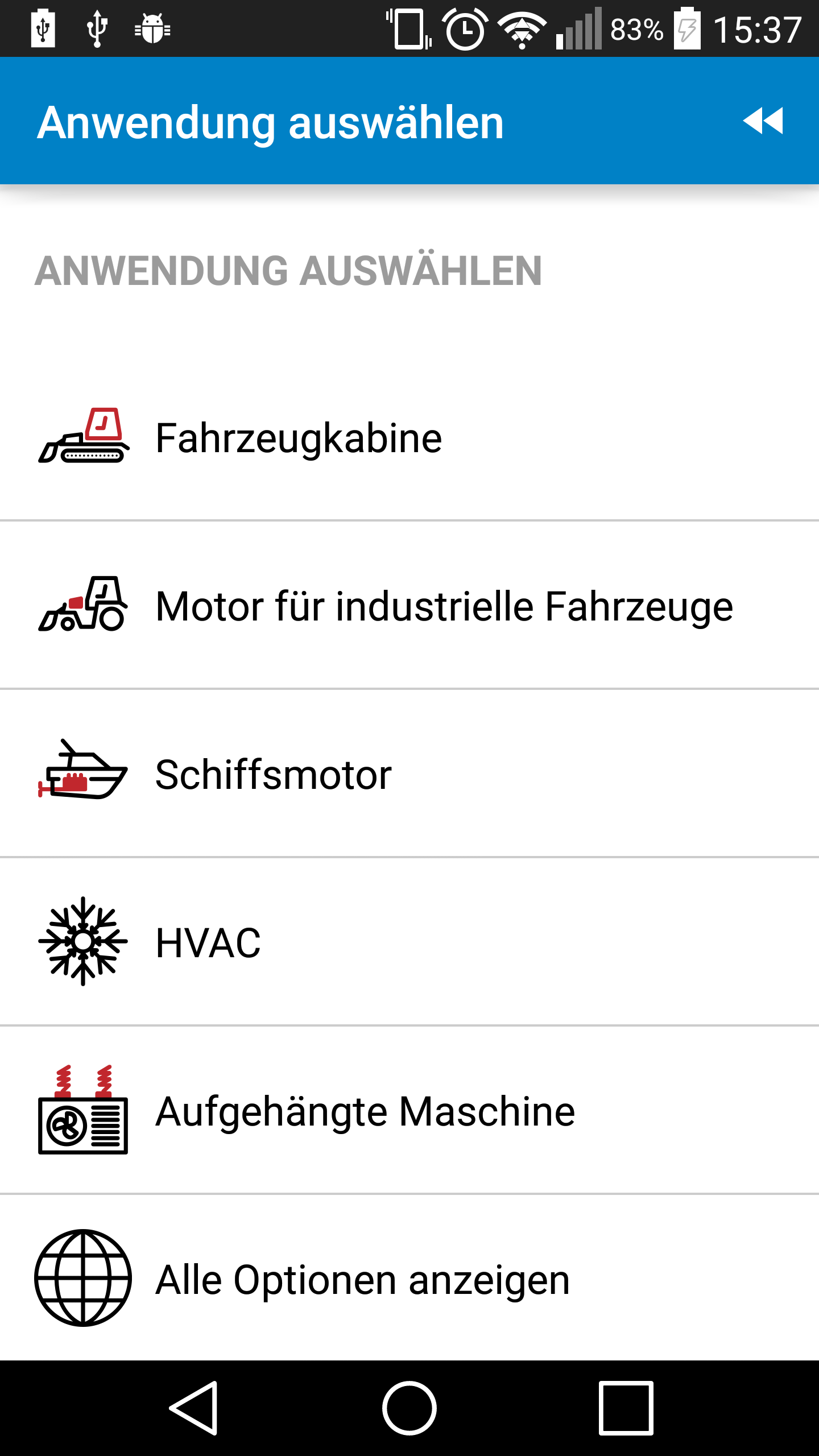Tap the rewind double-arrow icon in header
Viewport: 819px width, 1456px height.
[763, 121]
